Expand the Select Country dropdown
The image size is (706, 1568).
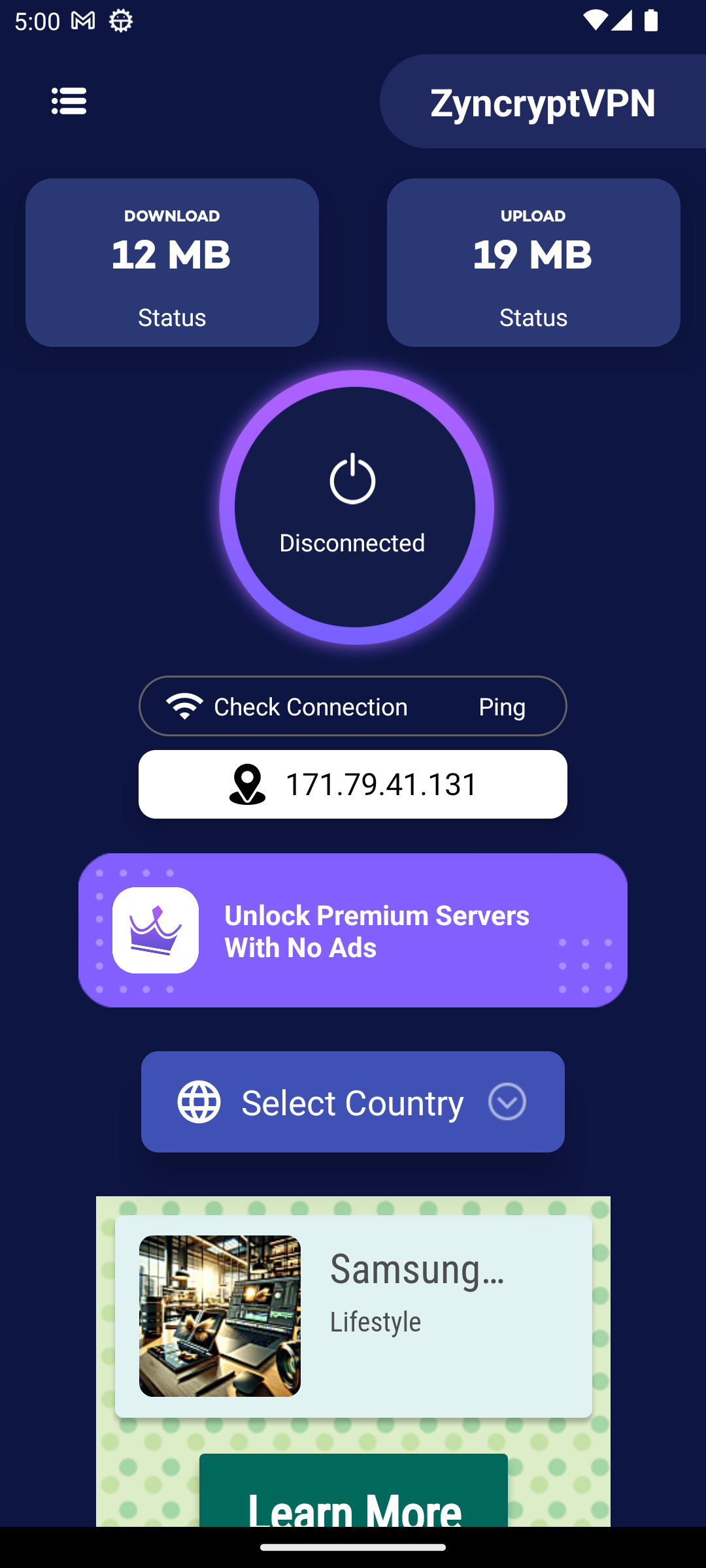[x=352, y=1102]
